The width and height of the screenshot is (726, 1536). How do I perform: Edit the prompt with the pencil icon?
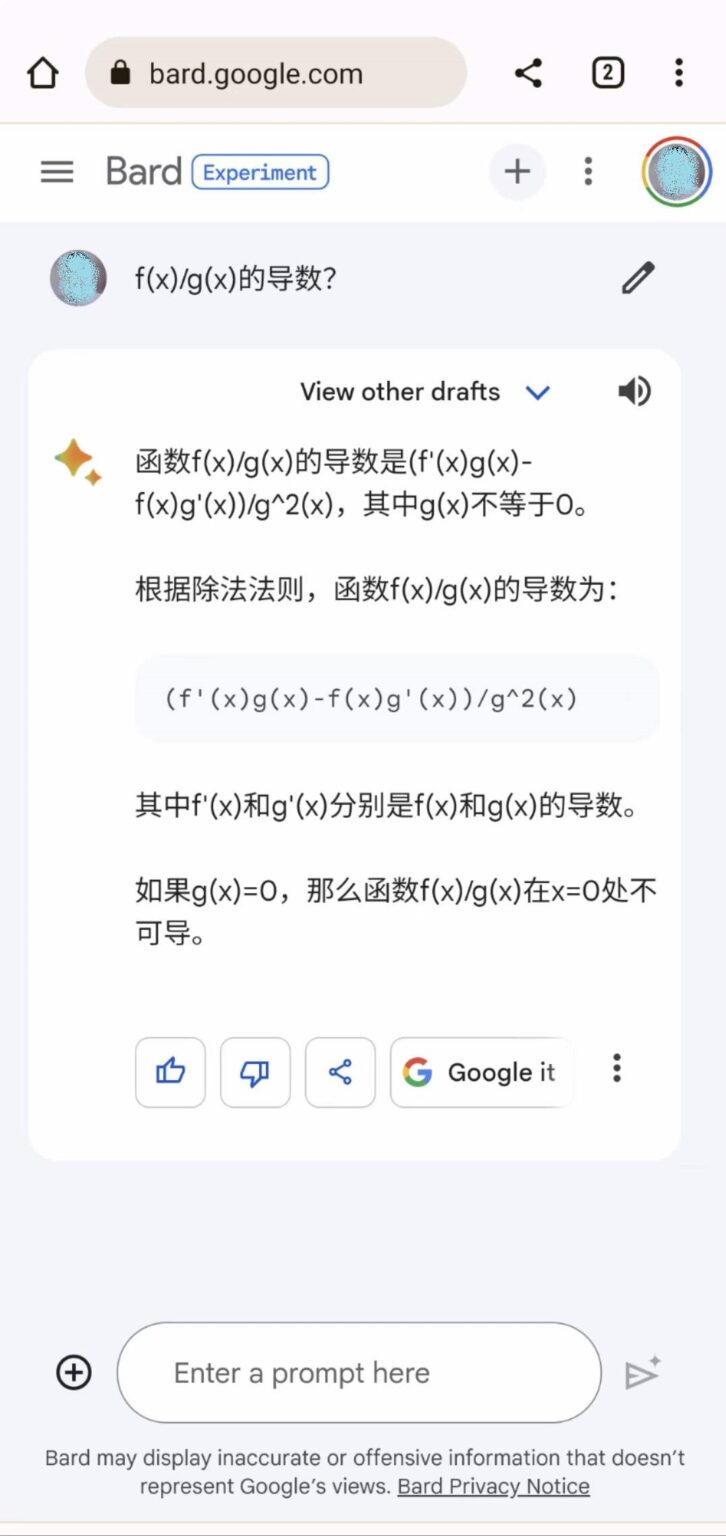tap(638, 277)
